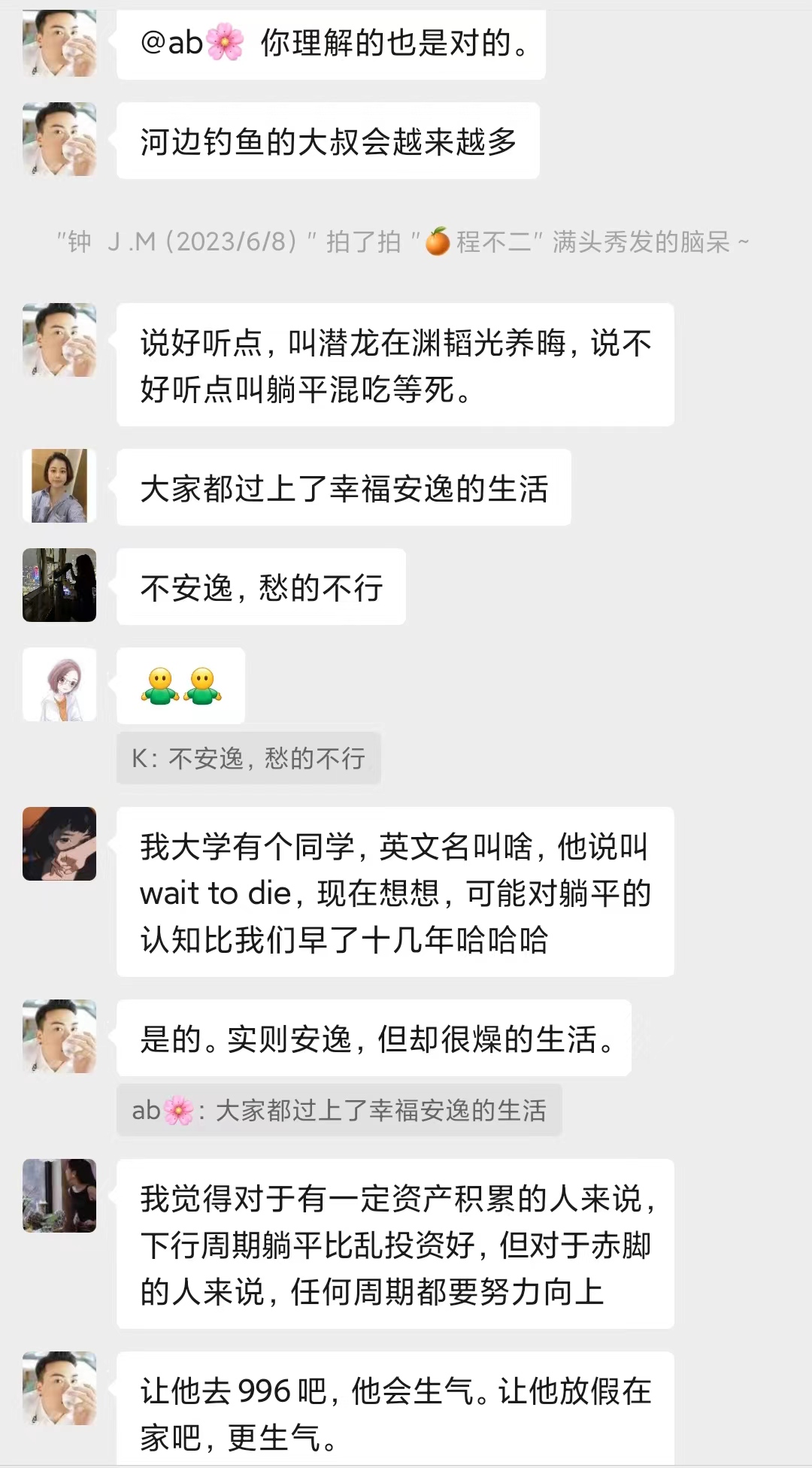View profile of sender of "是的。实则安逸" message
This screenshot has width=812, height=1468.
pyautogui.click(x=59, y=1036)
